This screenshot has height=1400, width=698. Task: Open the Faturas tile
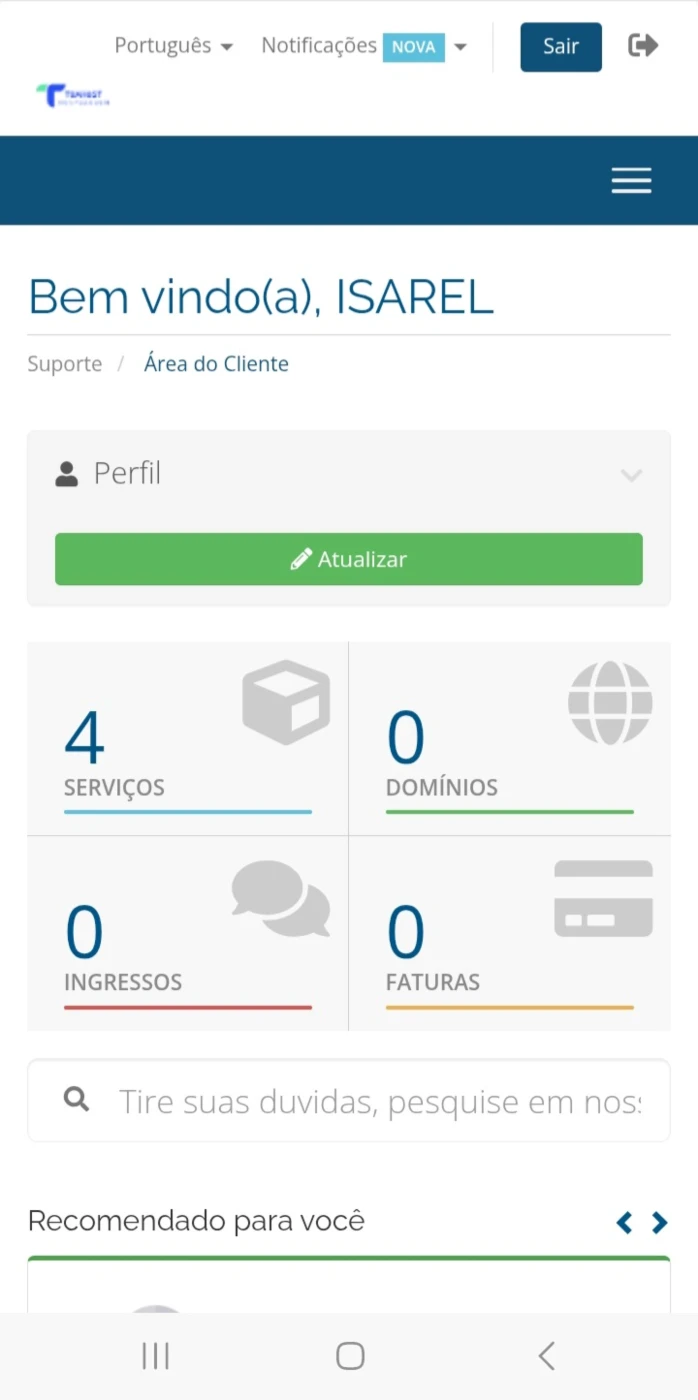tap(510, 934)
